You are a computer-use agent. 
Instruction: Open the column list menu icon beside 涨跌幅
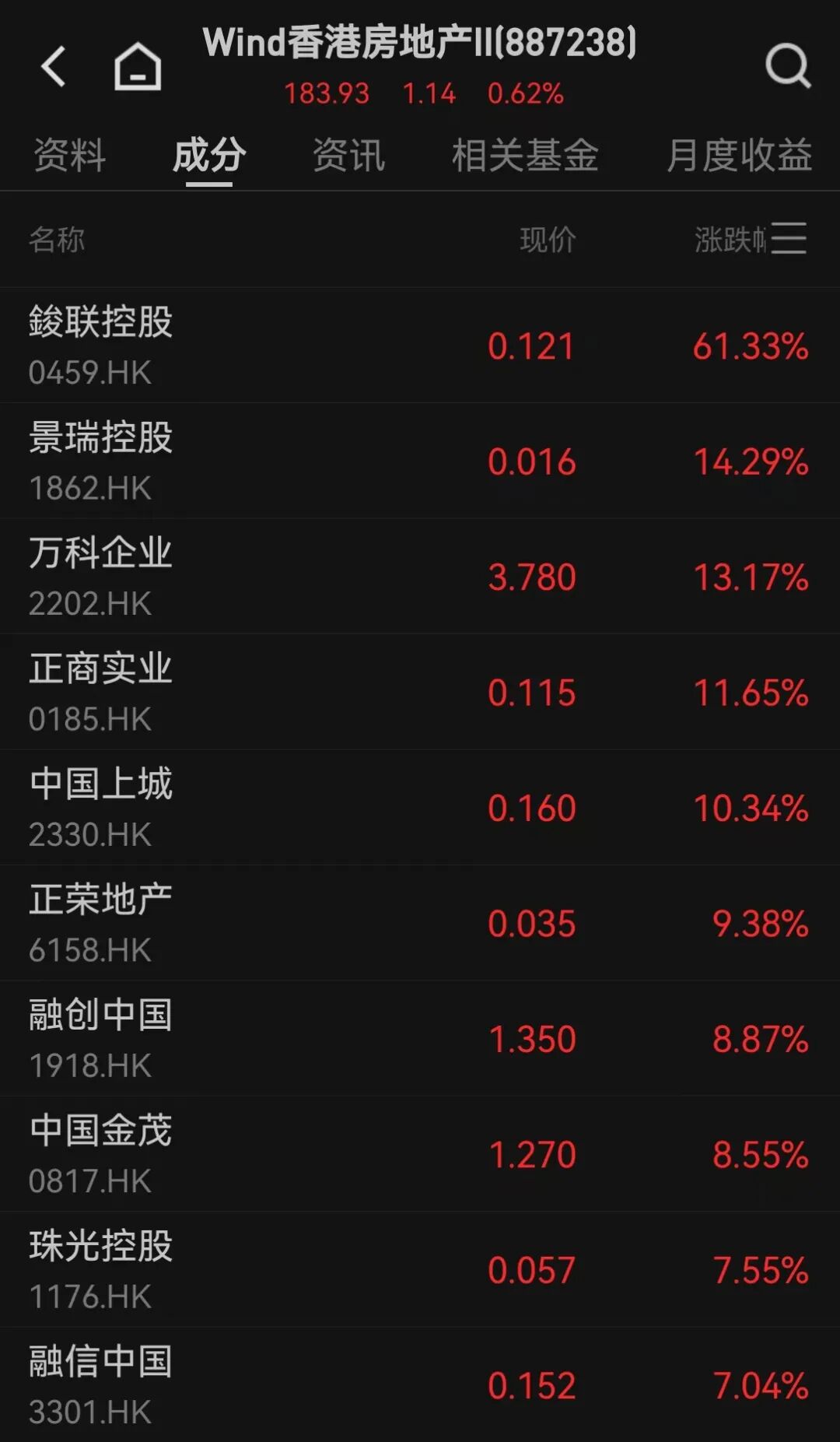(x=789, y=238)
